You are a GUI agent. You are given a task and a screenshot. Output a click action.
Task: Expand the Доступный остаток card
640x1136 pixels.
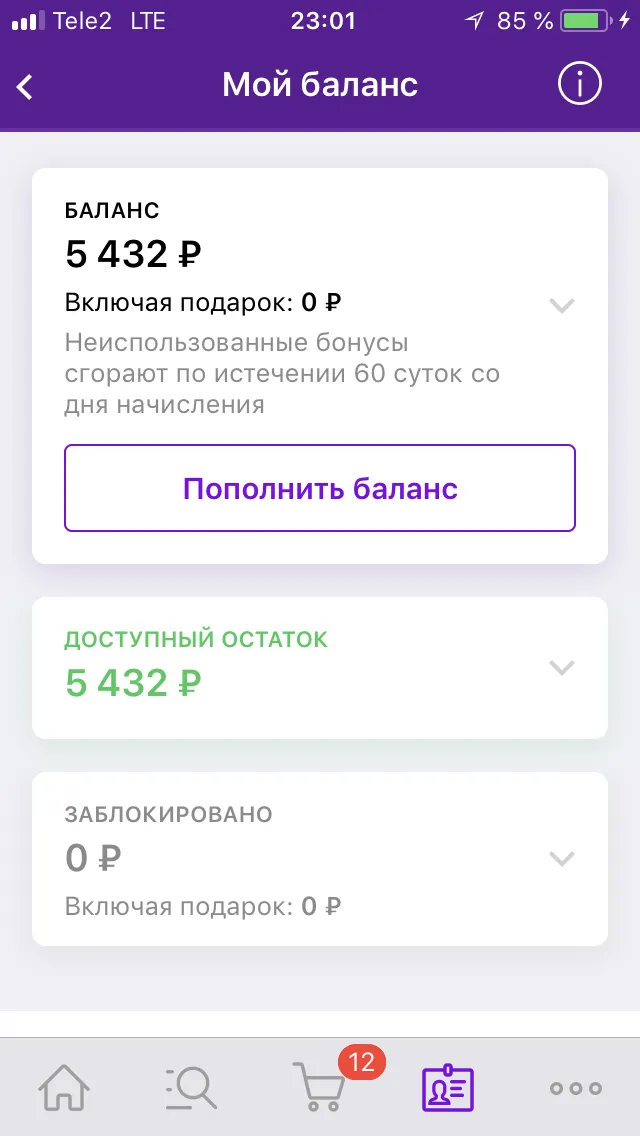320,668
